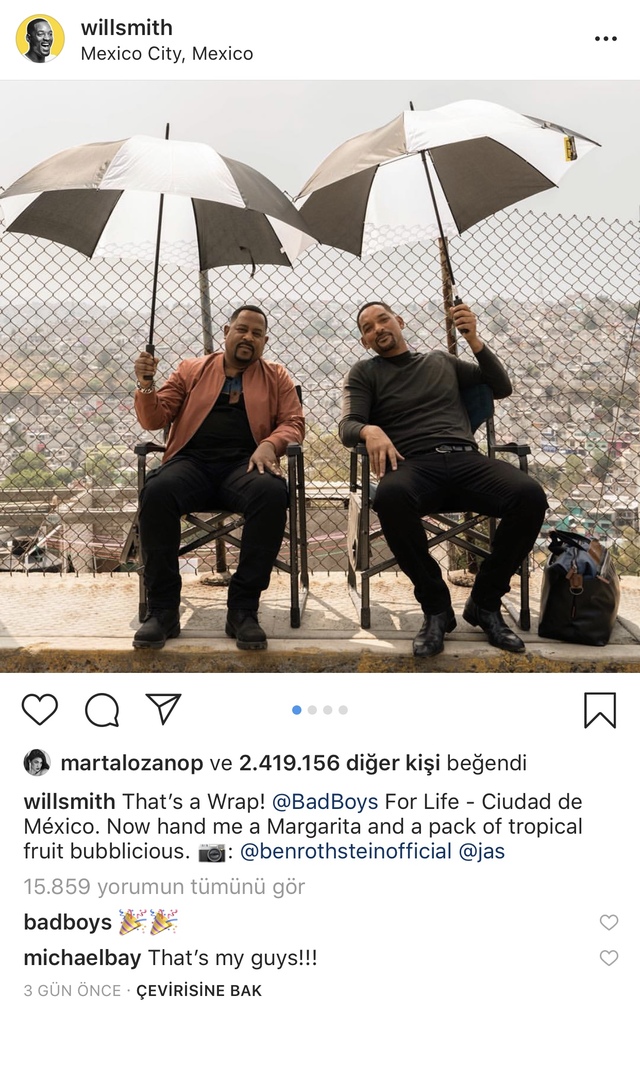Screen dimensions: 640x1081
Task: Save this post with the bookmark icon
Action: click(x=599, y=709)
